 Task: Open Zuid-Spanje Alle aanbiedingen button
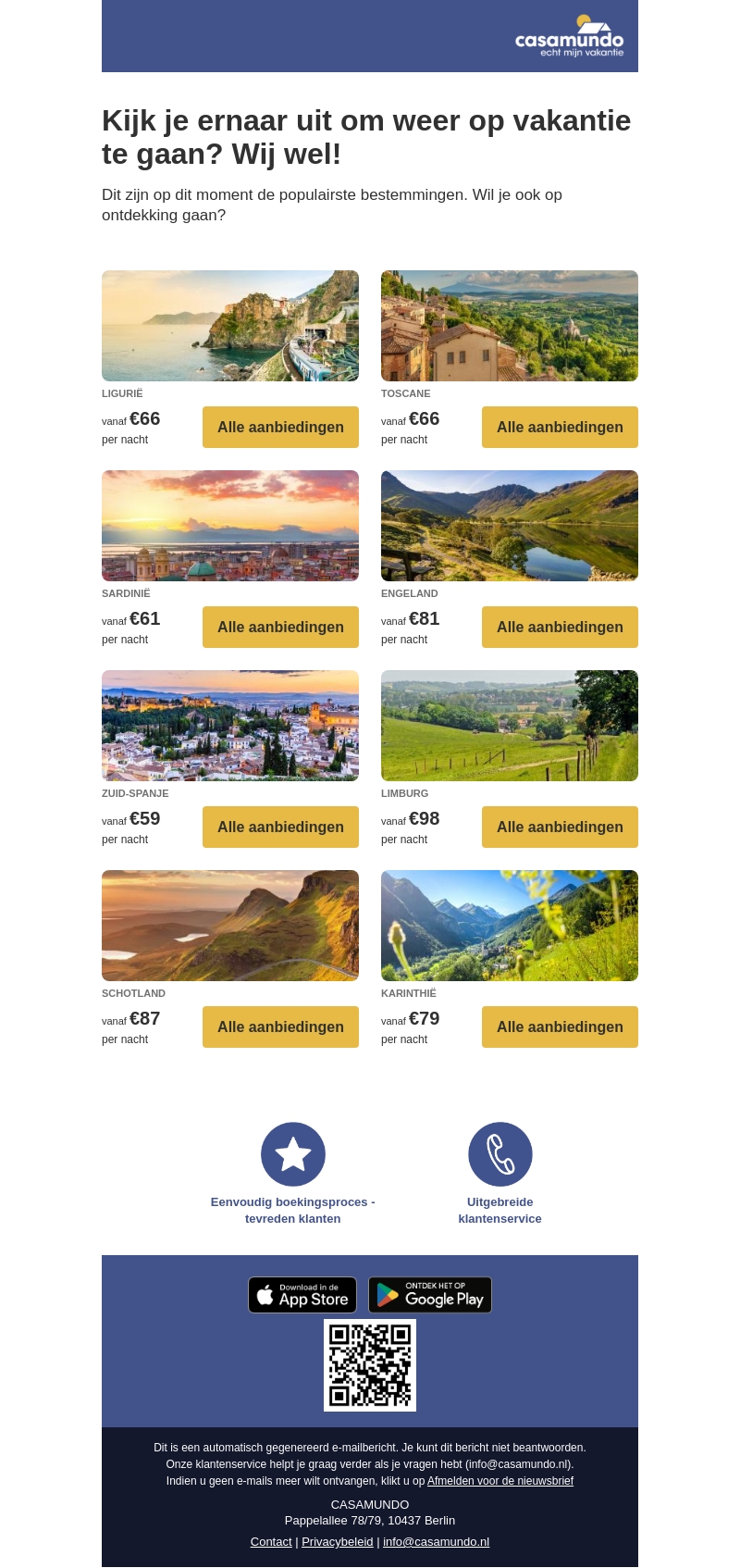pos(280,827)
